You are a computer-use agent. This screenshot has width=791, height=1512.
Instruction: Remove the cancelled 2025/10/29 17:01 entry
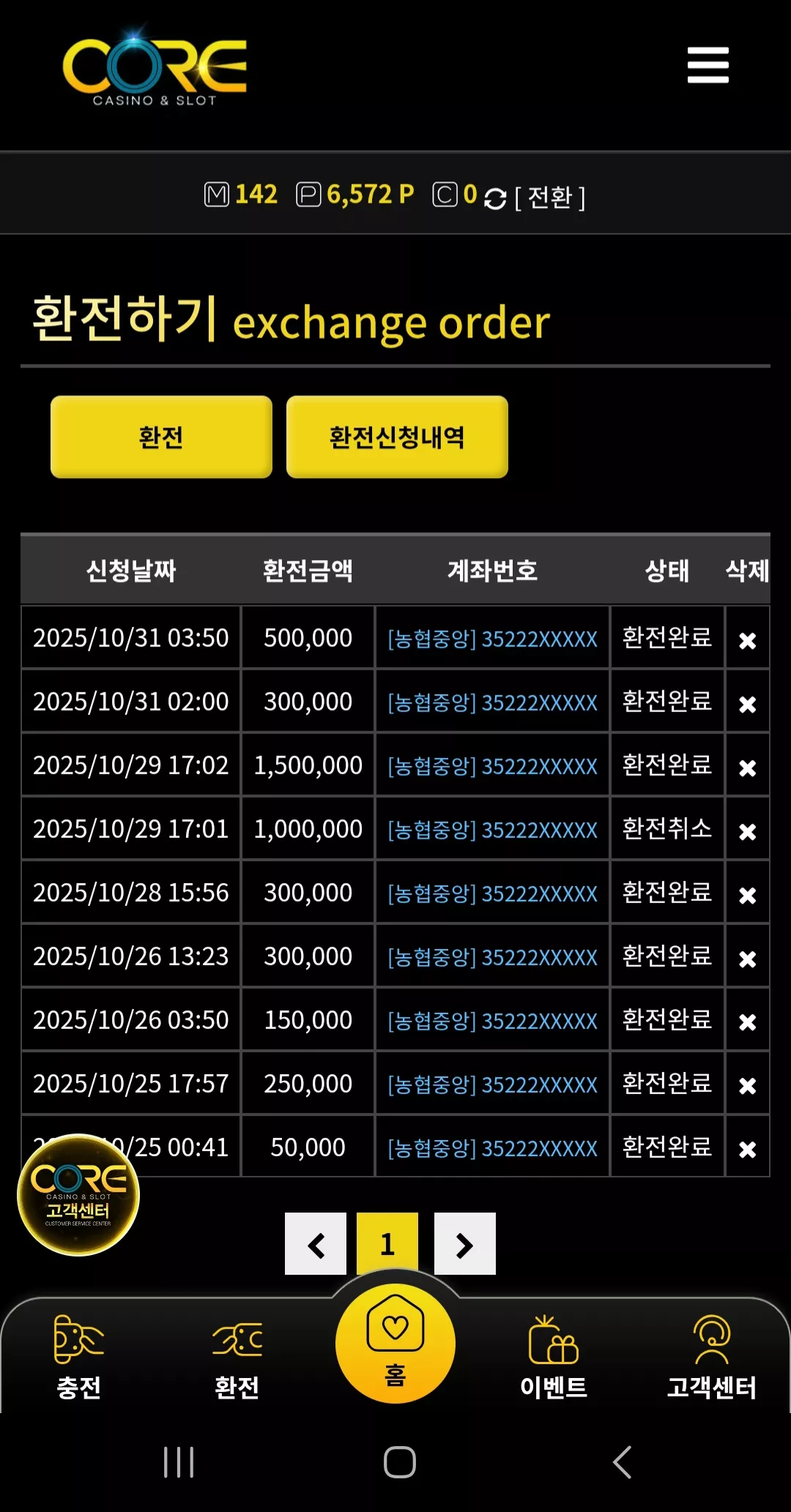(x=747, y=832)
